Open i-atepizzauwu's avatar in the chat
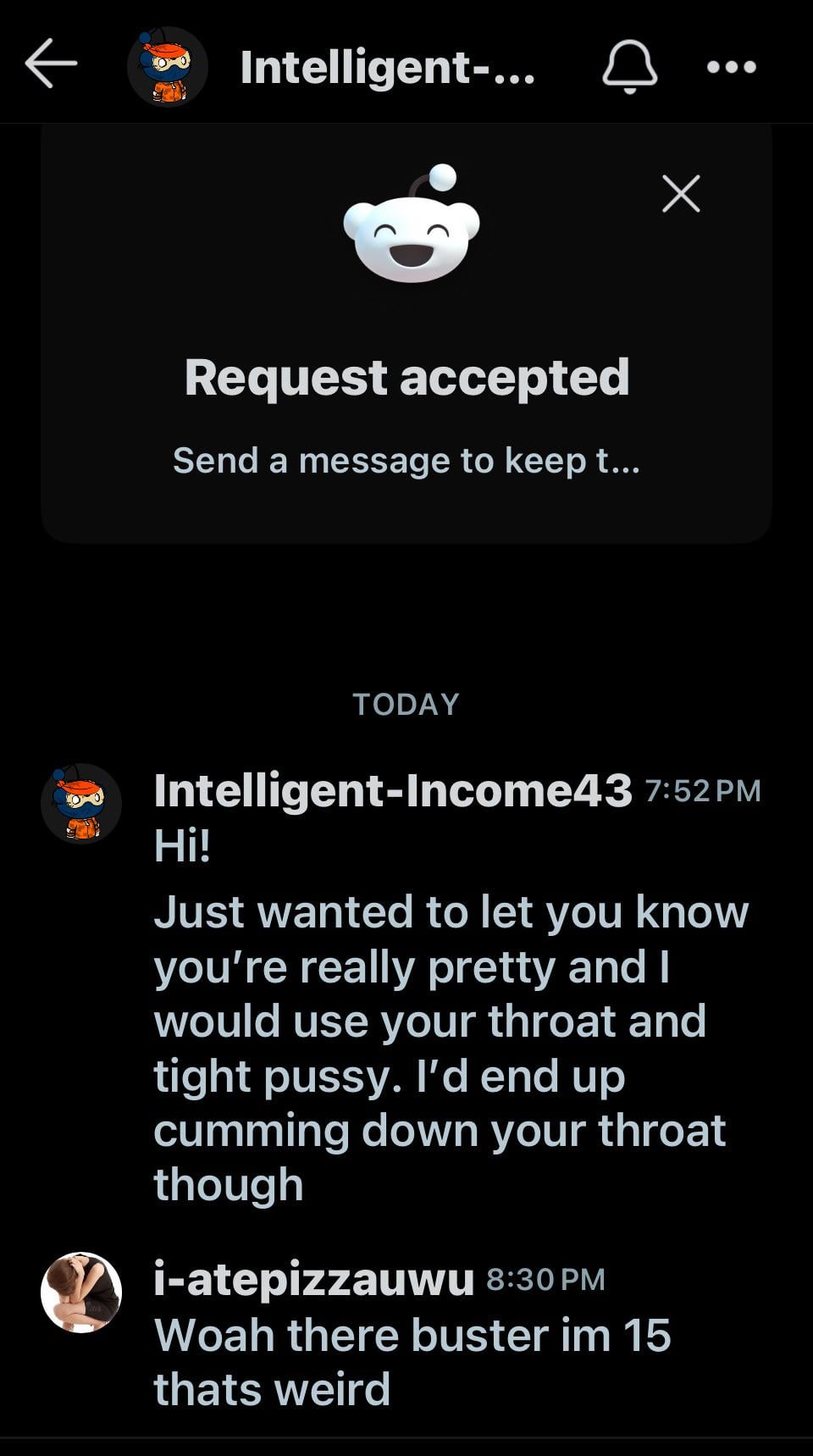This screenshot has width=813, height=1456. [81, 1292]
